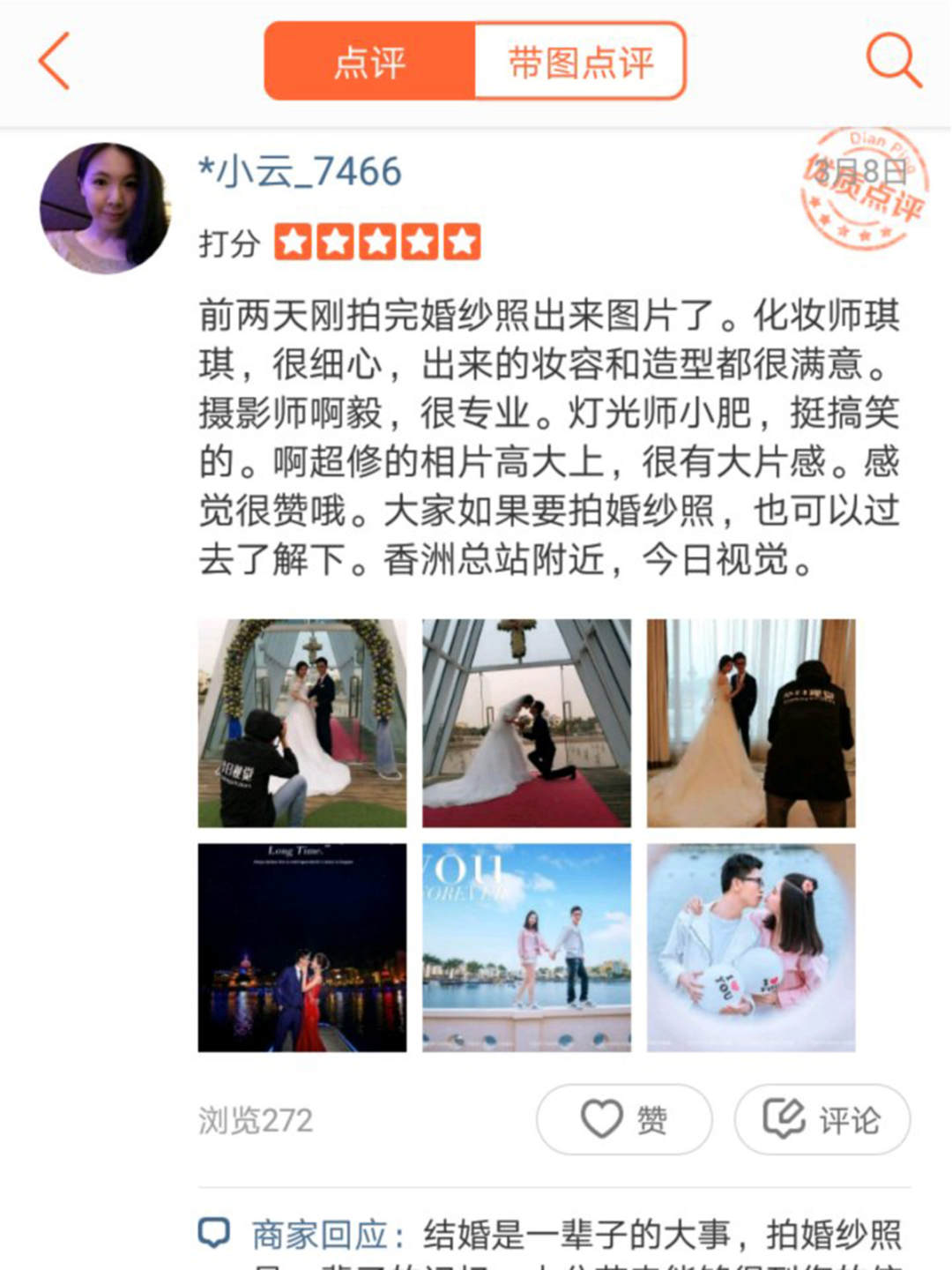Like this review with 赞 button

(x=624, y=1120)
